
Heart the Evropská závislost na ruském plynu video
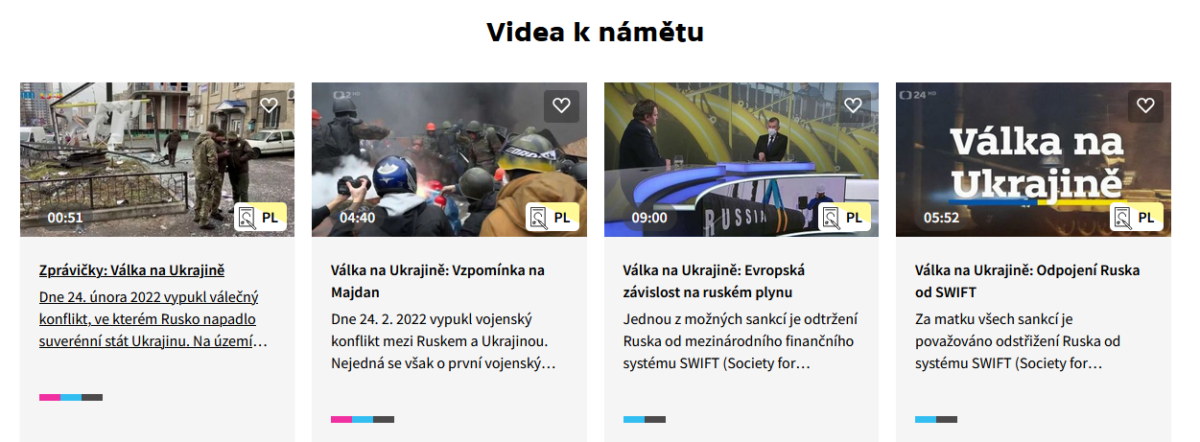(x=853, y=106)
